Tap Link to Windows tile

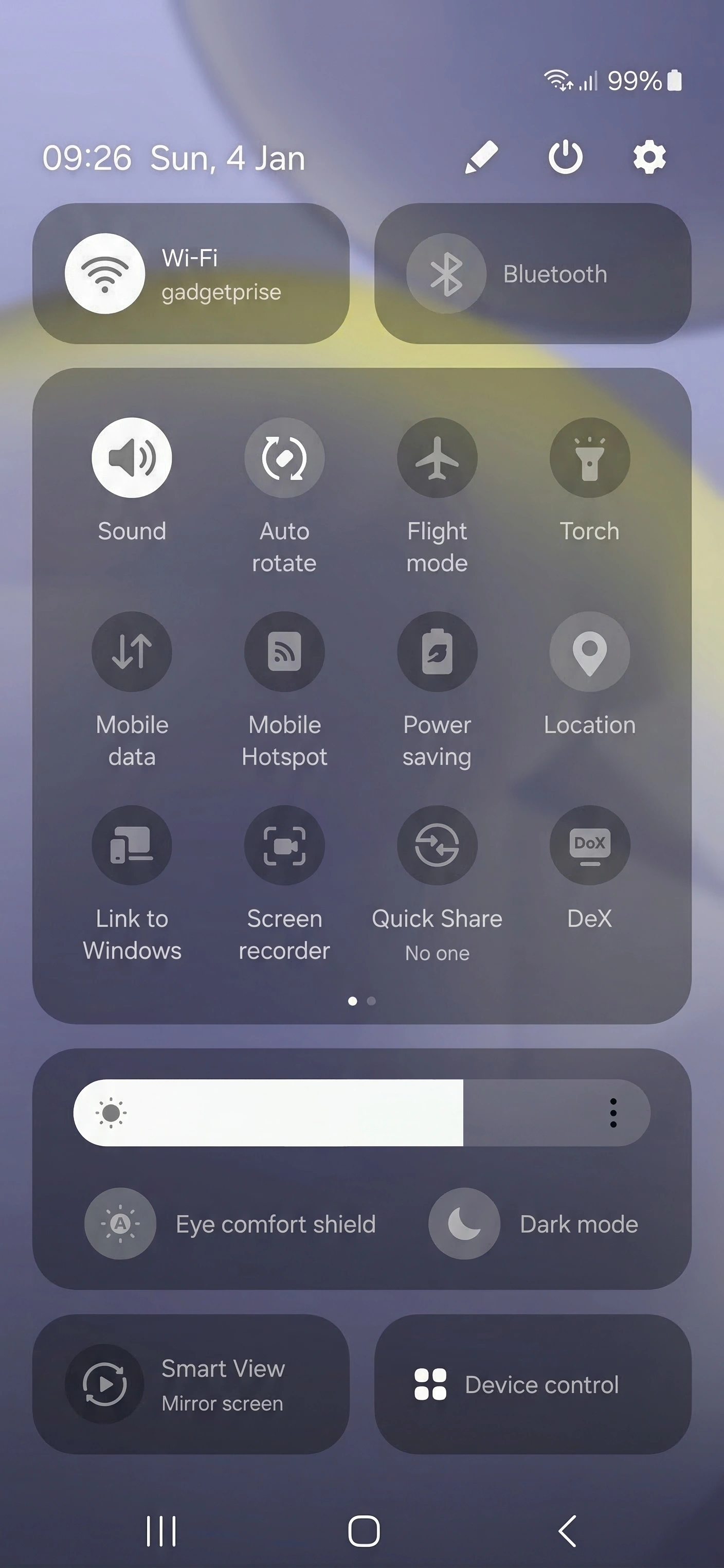click(x=132, y=845)
